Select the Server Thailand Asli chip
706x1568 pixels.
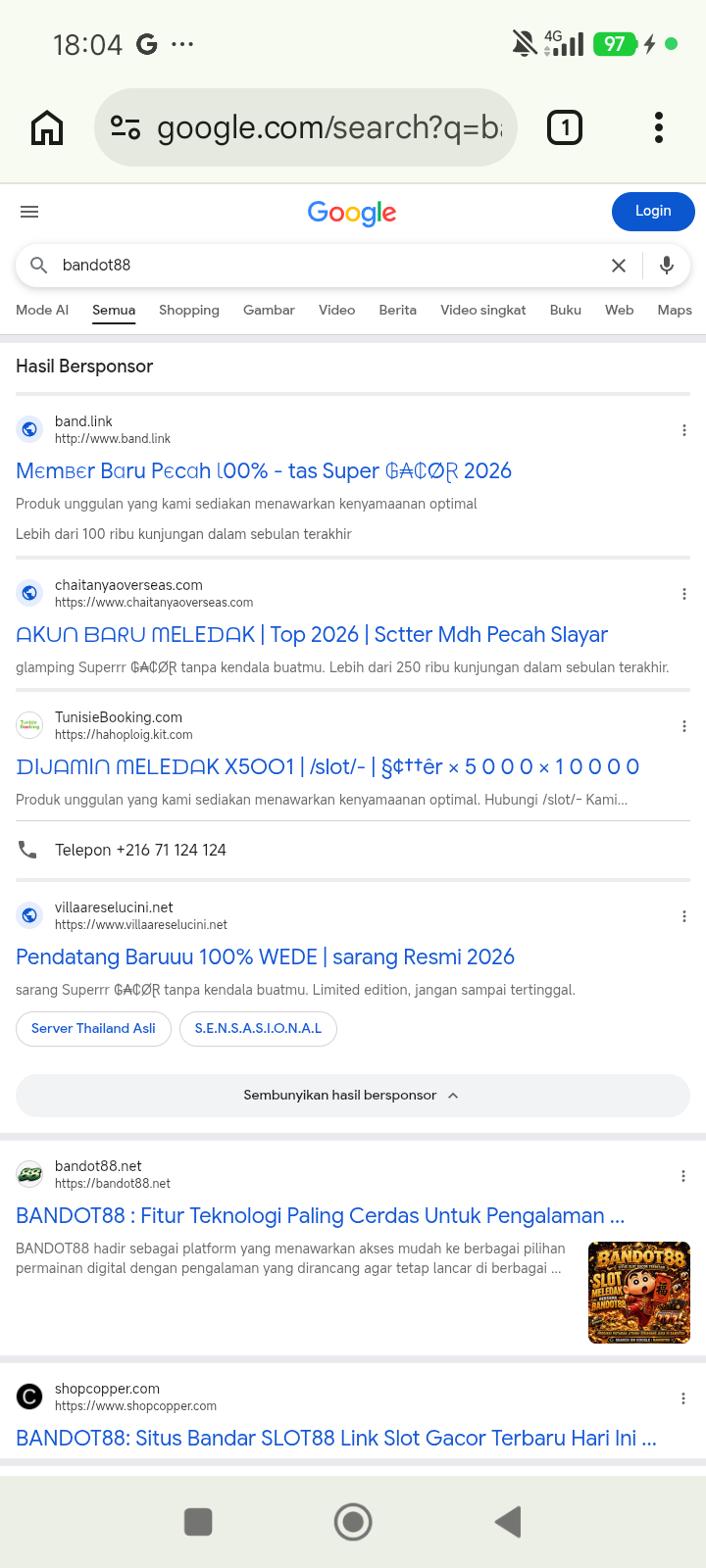(93, 1028)
